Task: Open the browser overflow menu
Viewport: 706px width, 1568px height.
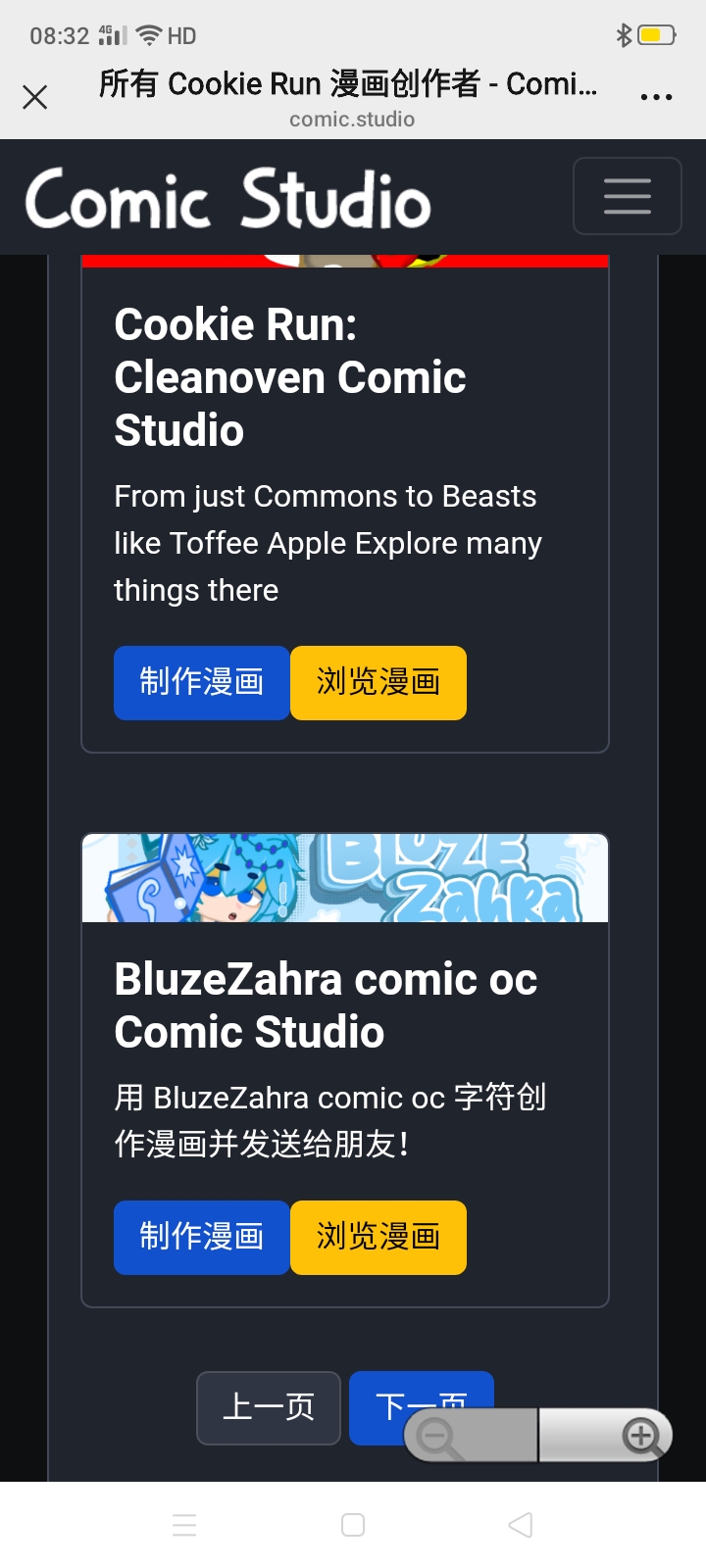Action: click(656, 97)
